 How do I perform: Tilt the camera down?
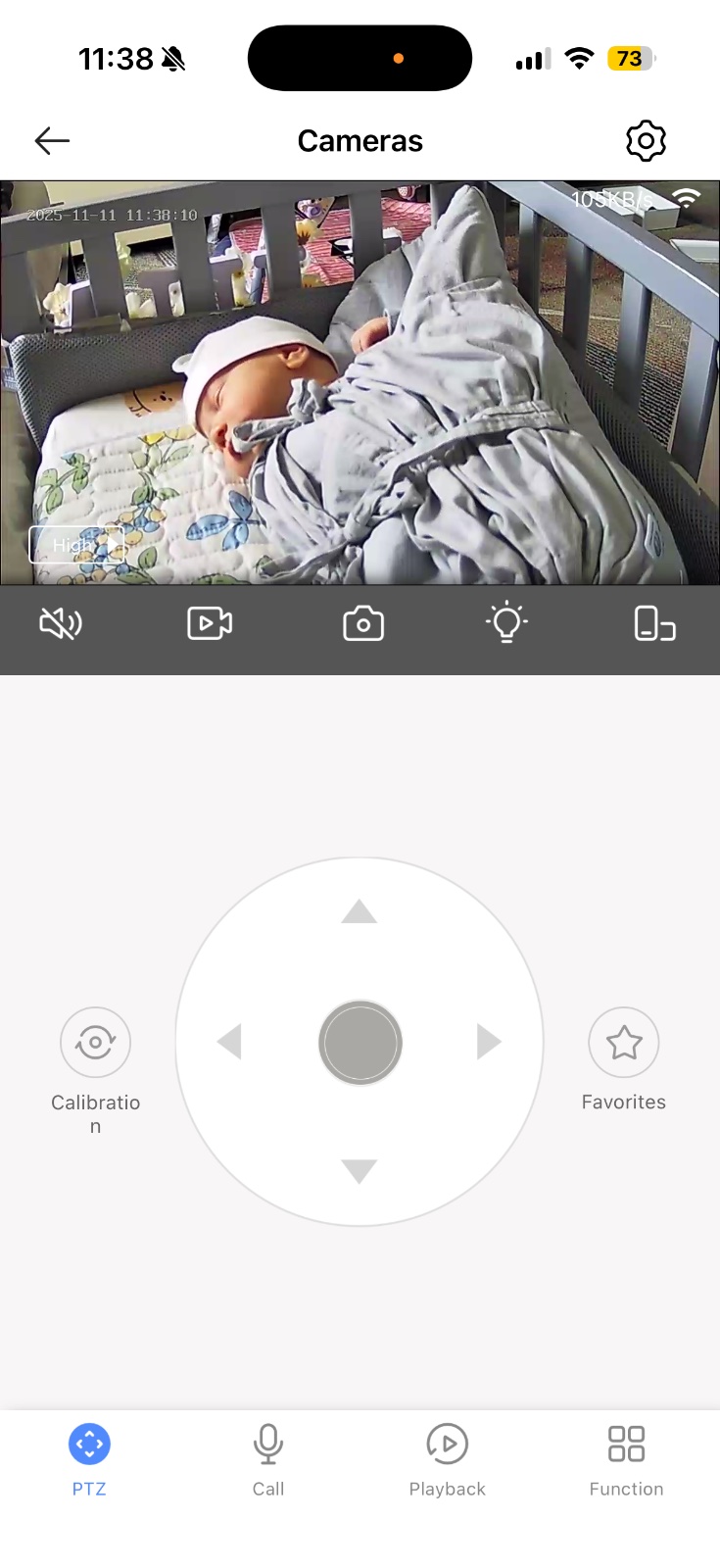click(360, 1170)
